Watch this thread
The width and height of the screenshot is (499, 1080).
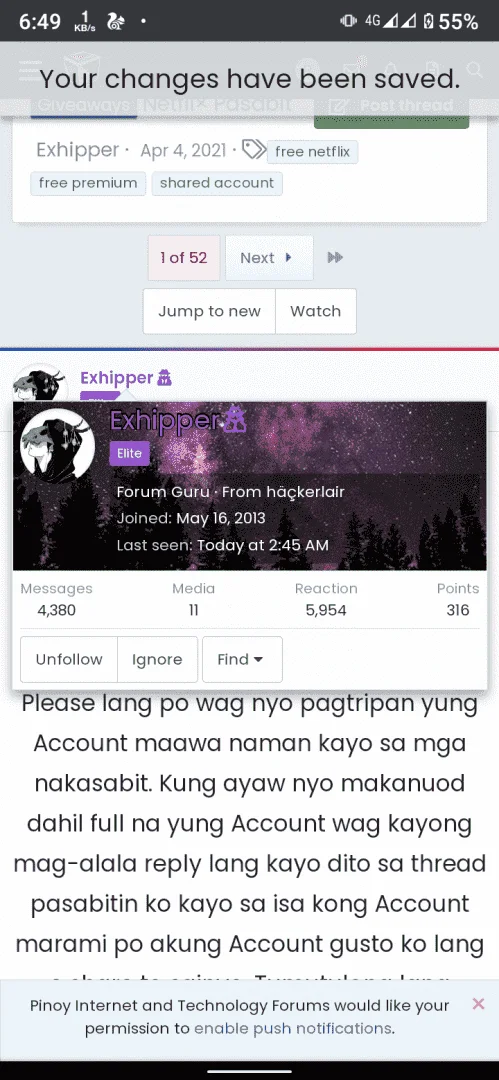(x=316, y=311)
